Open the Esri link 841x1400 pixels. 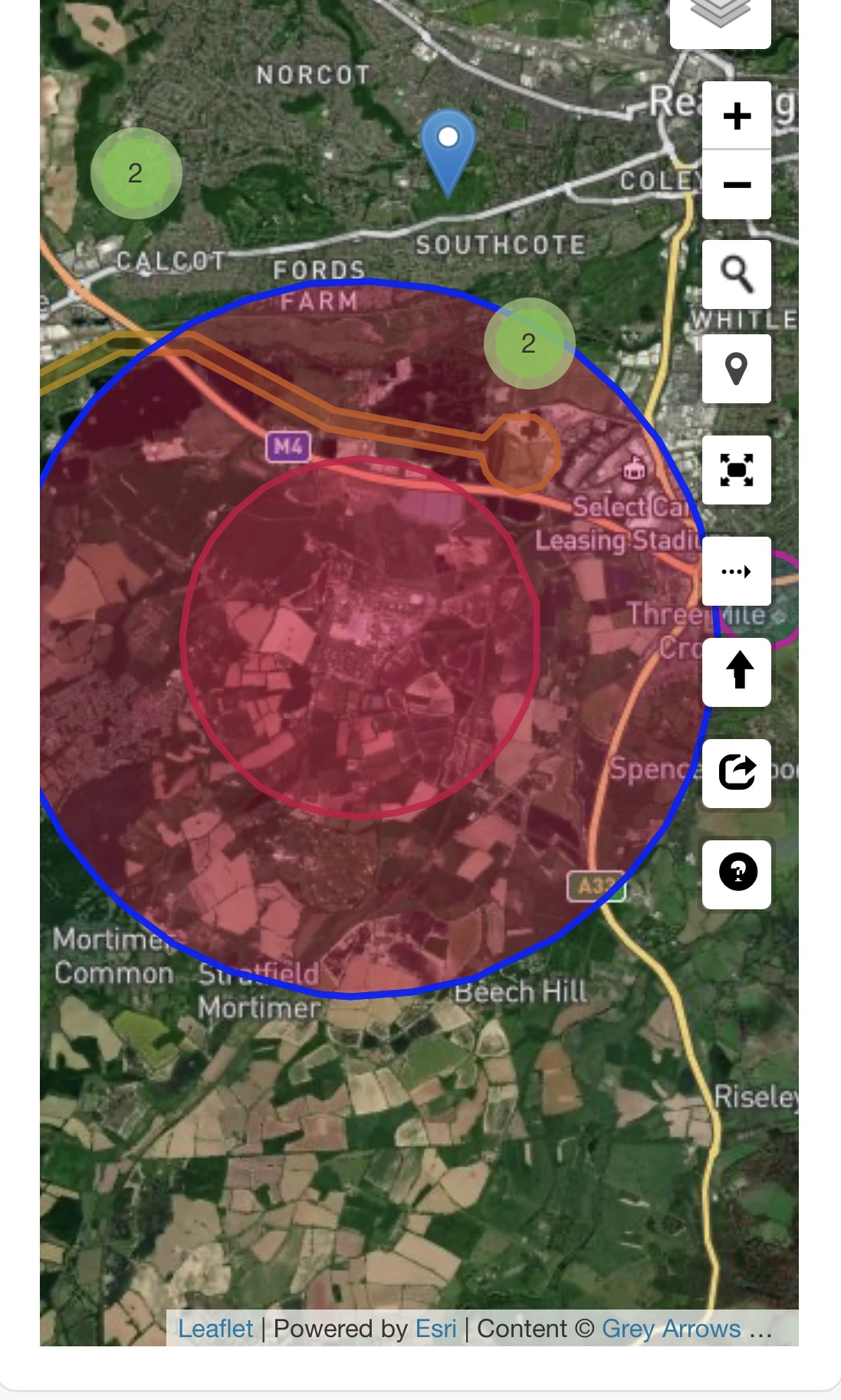pyautogui.click(x=435, y=1329)
